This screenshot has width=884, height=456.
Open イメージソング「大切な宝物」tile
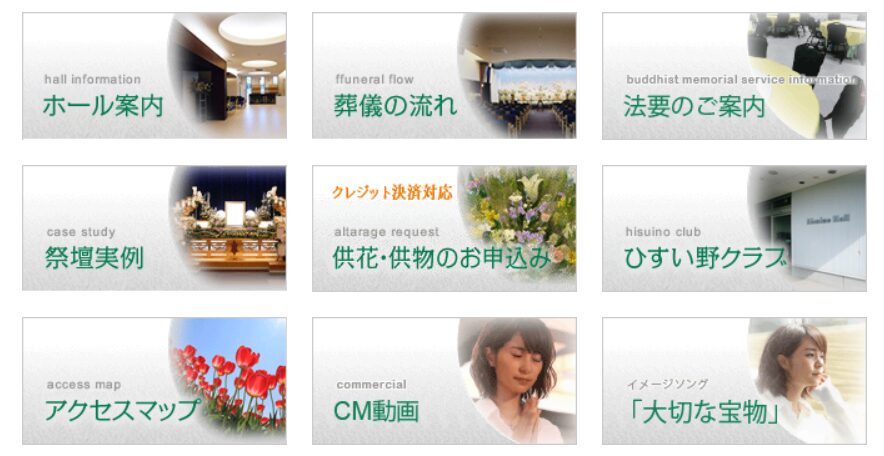734,381
